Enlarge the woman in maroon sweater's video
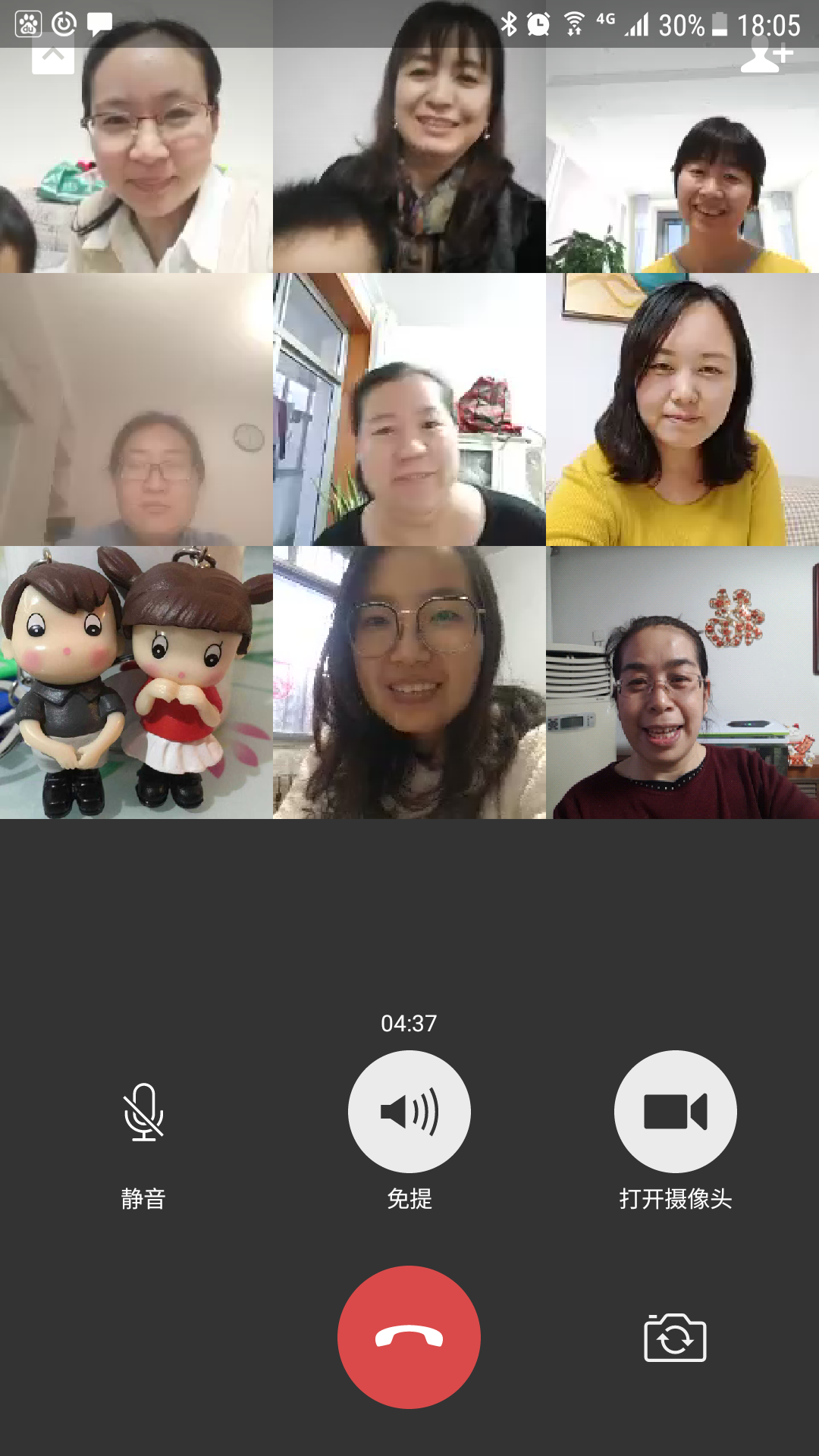 coord(682,682)
